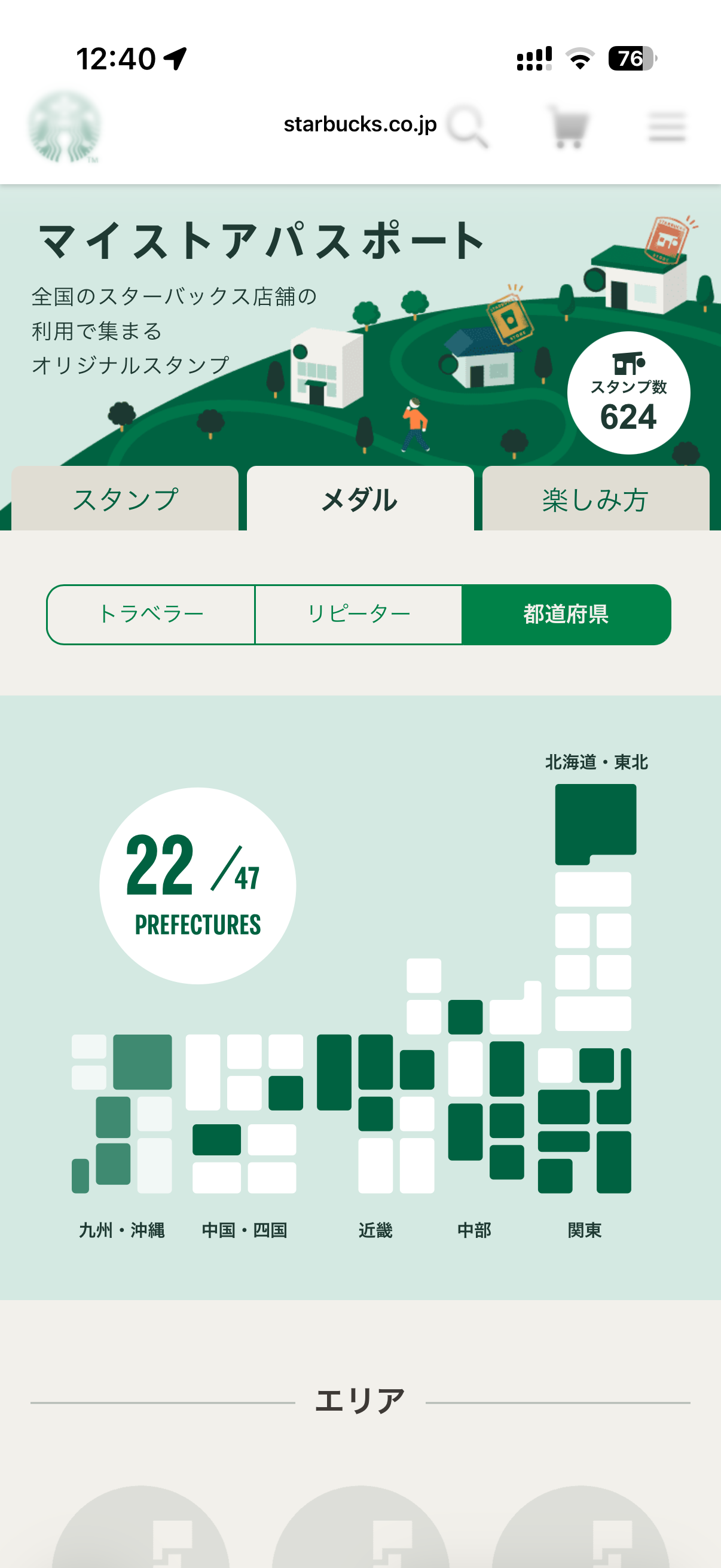Select the 都道府県 medal category
721x1568 pixels.
click(x=566, y=614)
